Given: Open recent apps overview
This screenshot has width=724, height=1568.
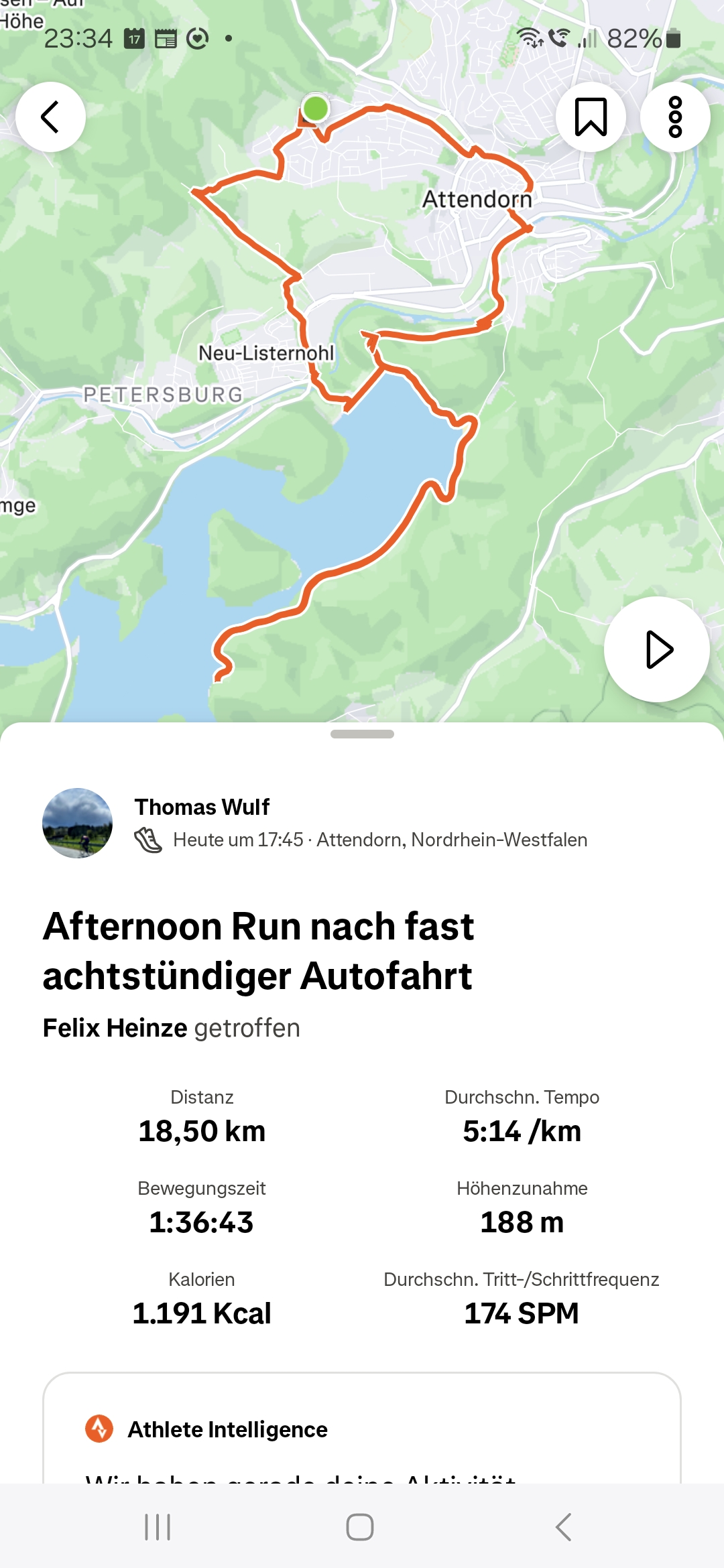Looking at the screenshot, I should pyautogui.click(x=158, y=1527).
